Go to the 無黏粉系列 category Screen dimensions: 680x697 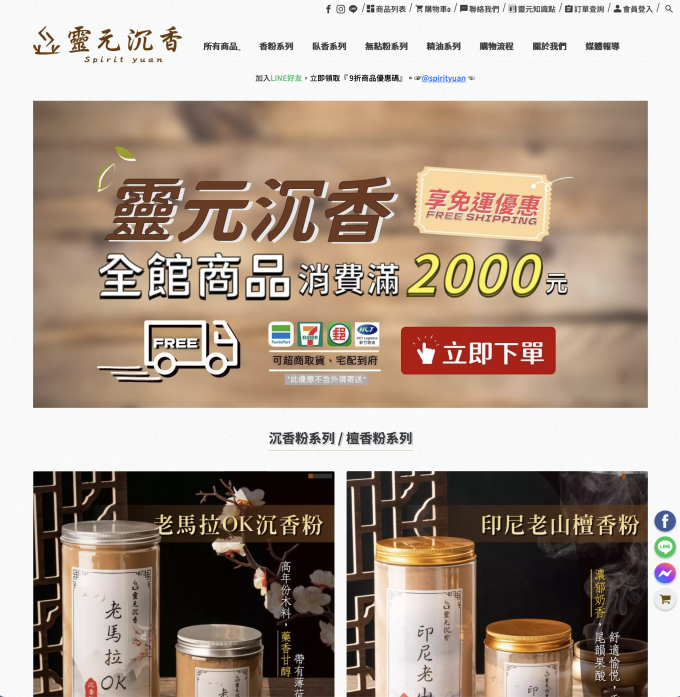(386, 47)
